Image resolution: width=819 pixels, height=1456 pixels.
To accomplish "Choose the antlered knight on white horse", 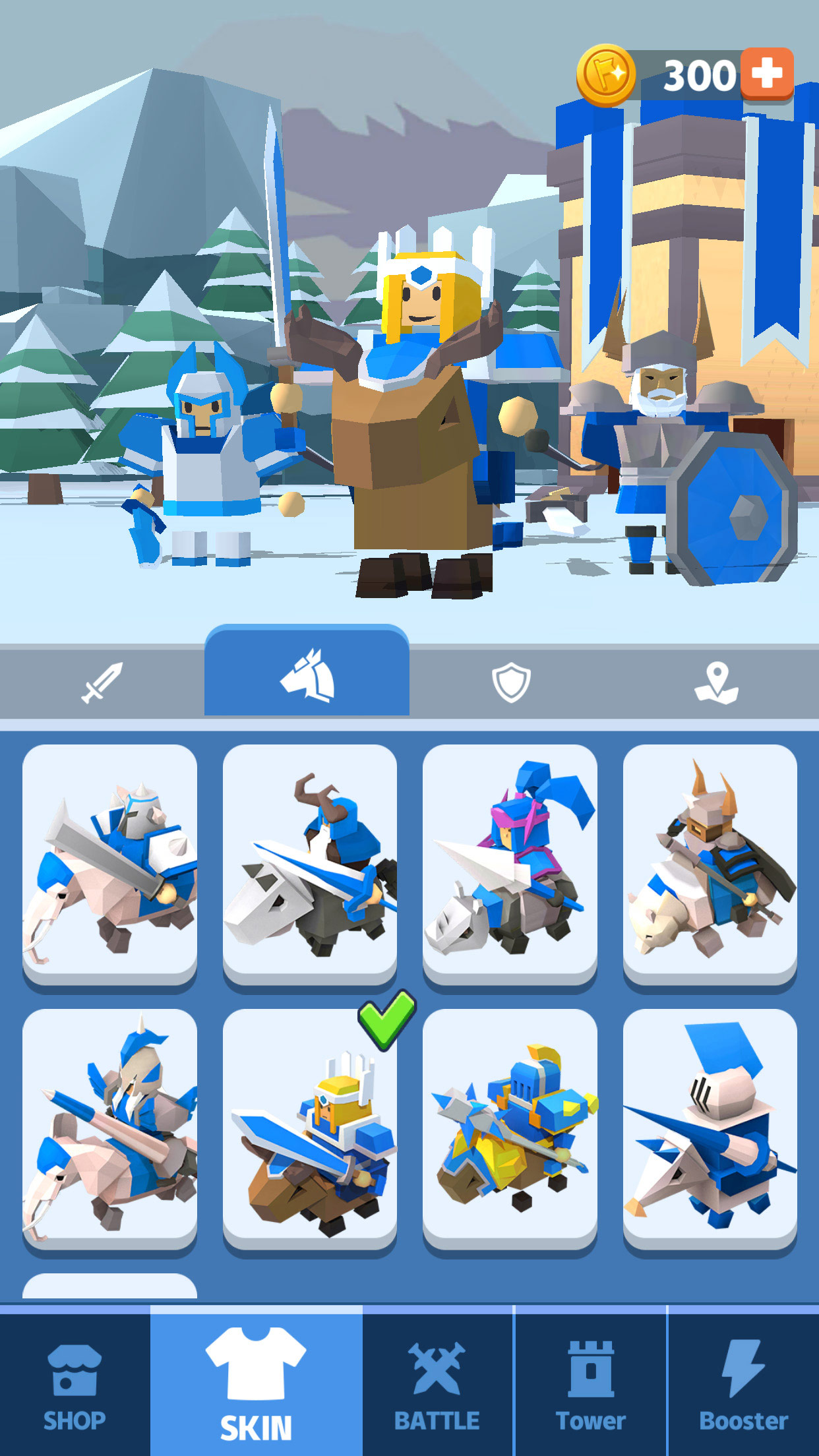I will 310,864.
